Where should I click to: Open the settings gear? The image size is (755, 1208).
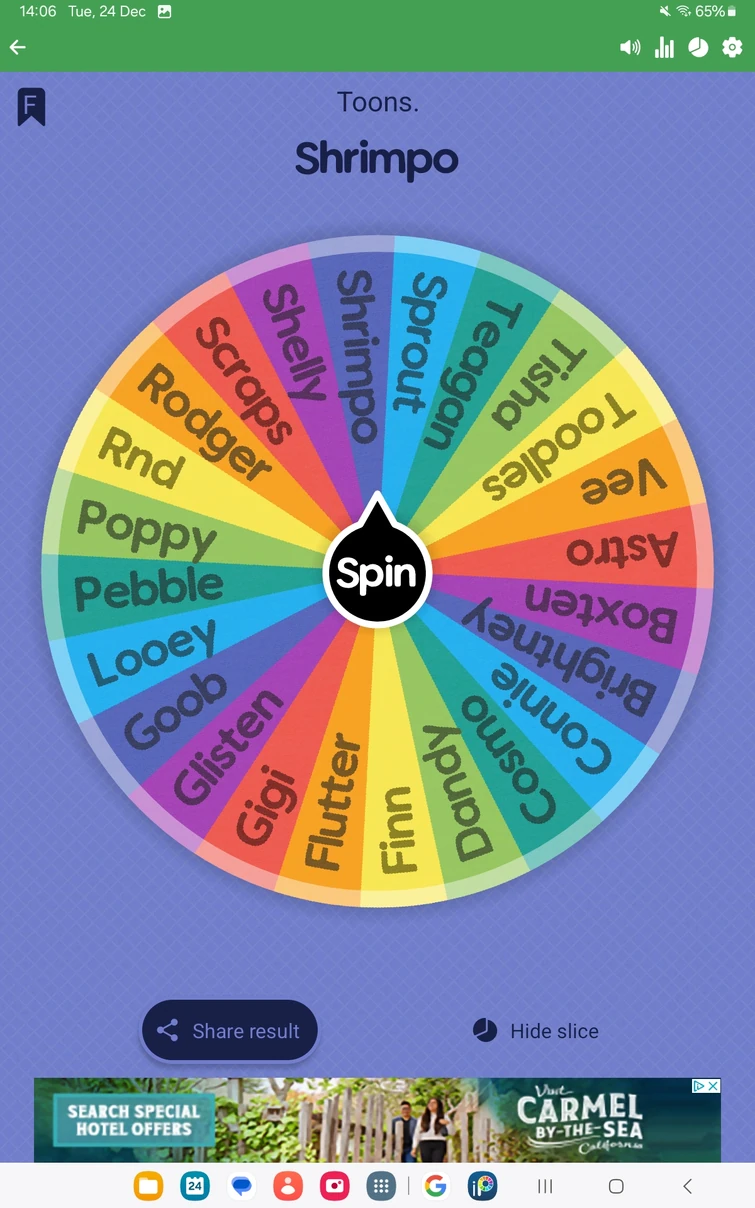tap(732, 47)
